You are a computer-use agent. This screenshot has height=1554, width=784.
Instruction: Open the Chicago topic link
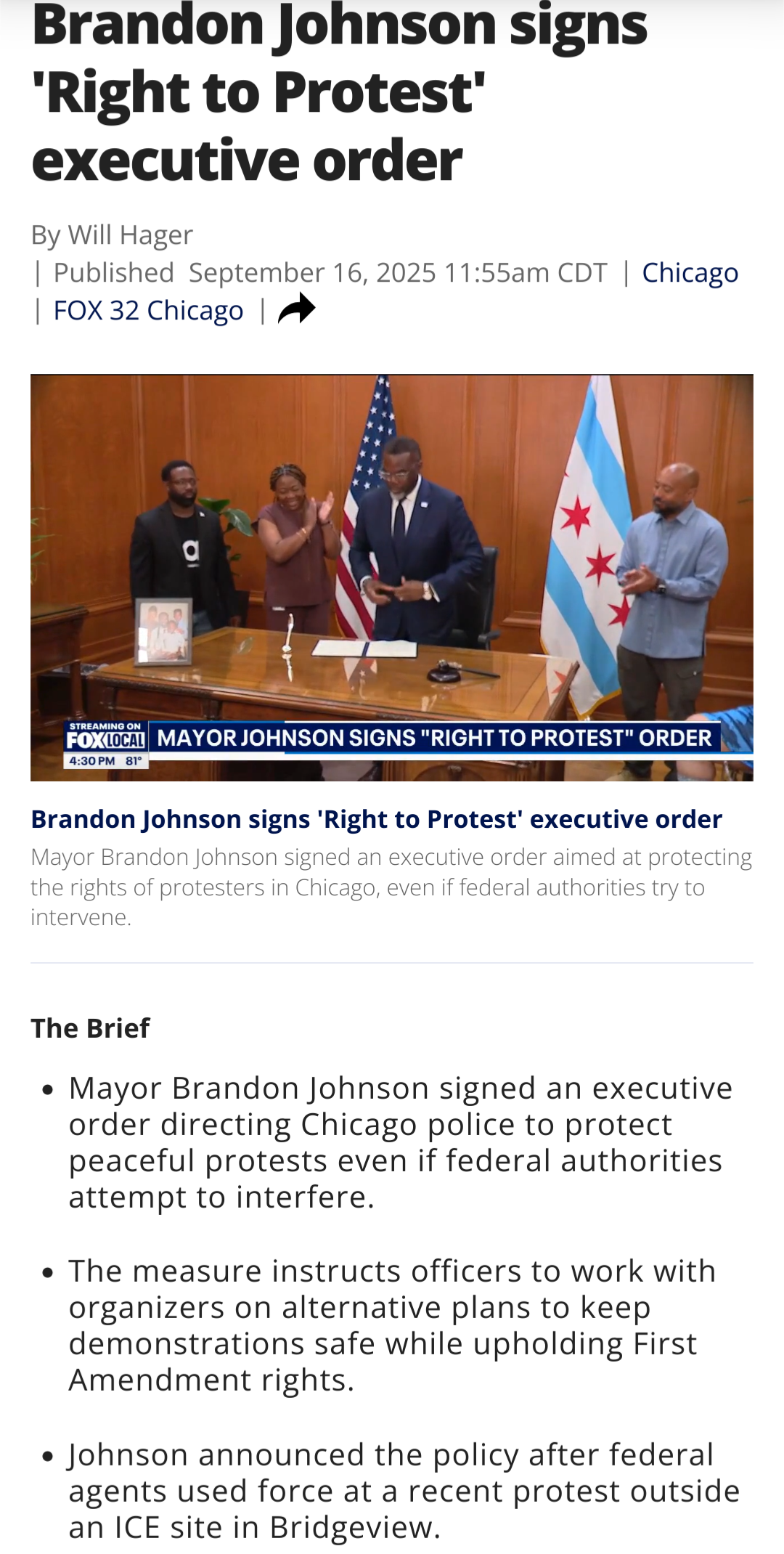tap(690, 273)
